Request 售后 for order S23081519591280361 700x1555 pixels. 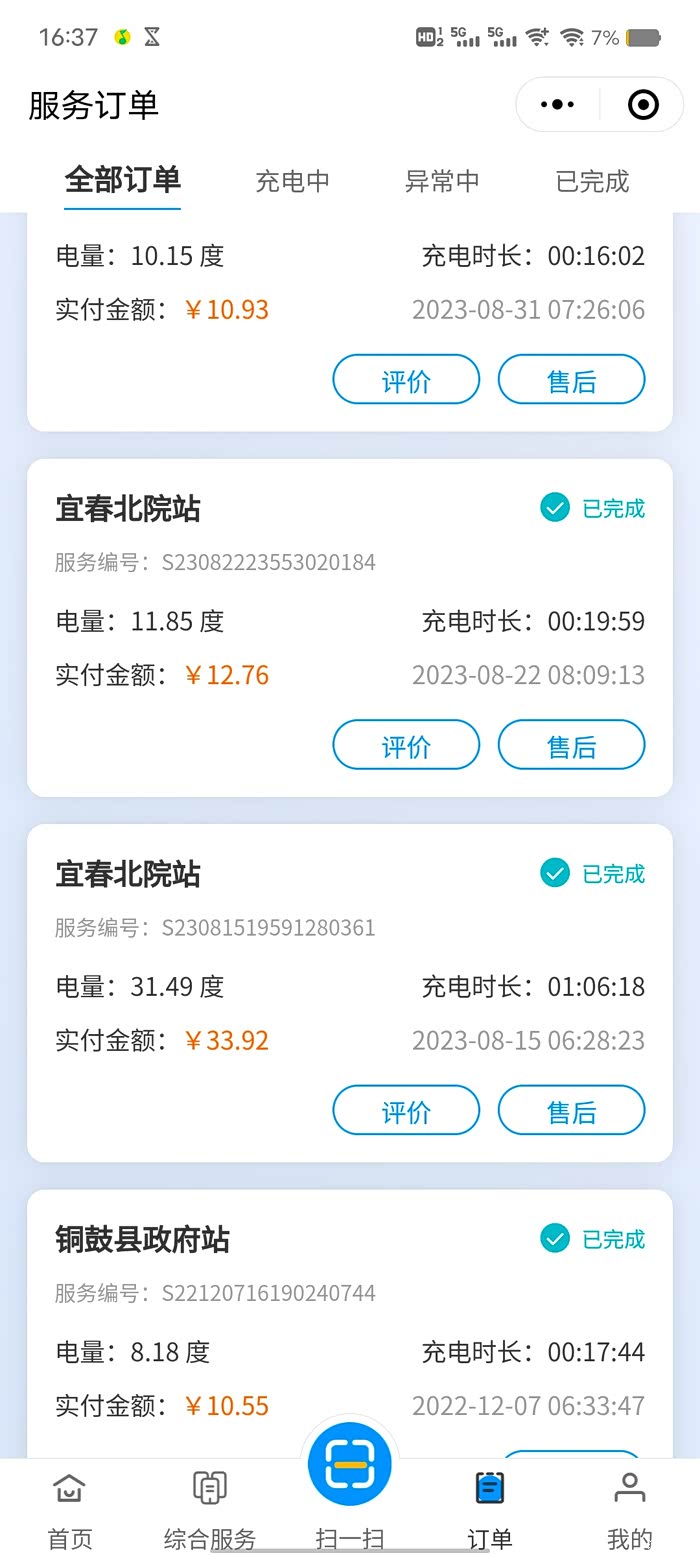[571, 1111]
